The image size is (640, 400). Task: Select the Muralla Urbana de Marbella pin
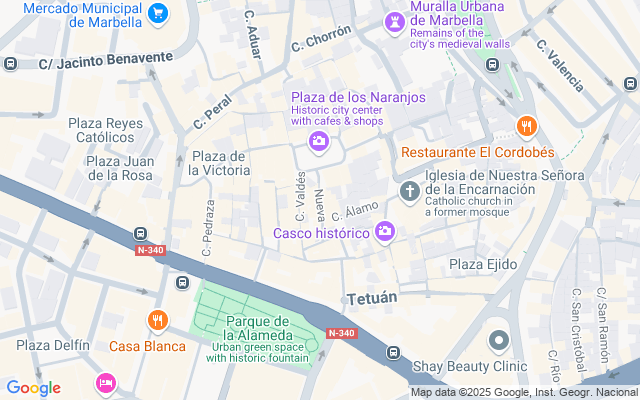[395, 20]
